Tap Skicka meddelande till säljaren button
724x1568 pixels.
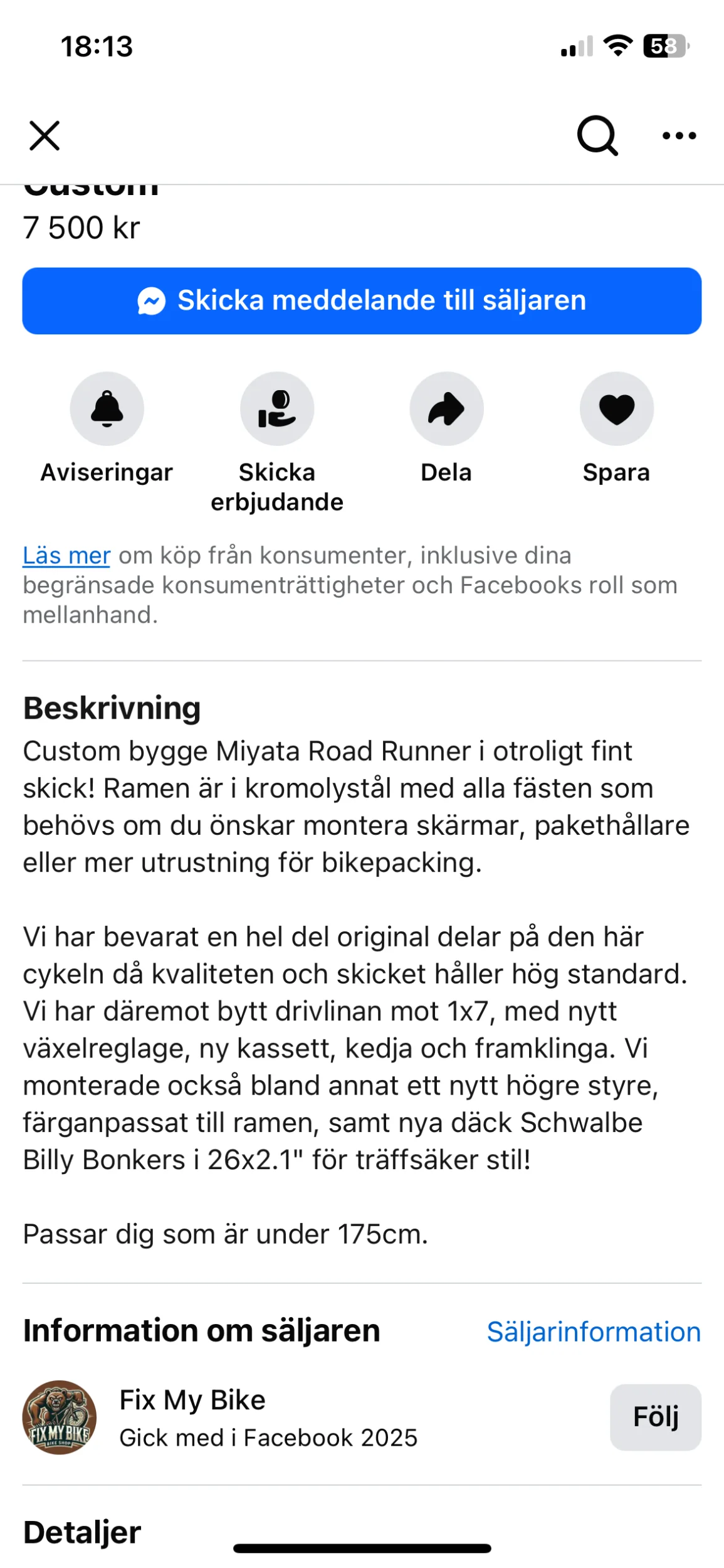point(362,300)
